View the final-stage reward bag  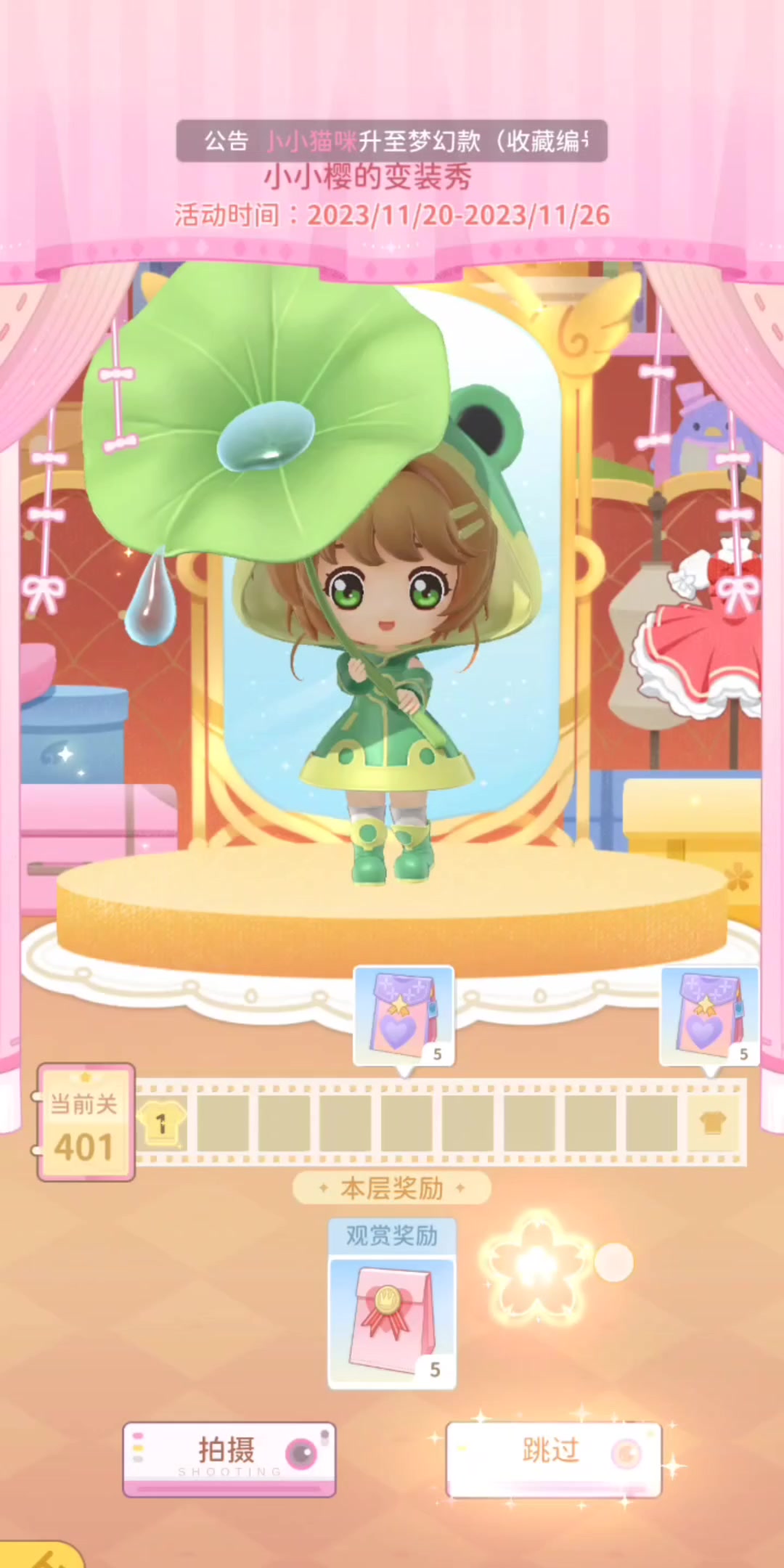[709, 1016]
